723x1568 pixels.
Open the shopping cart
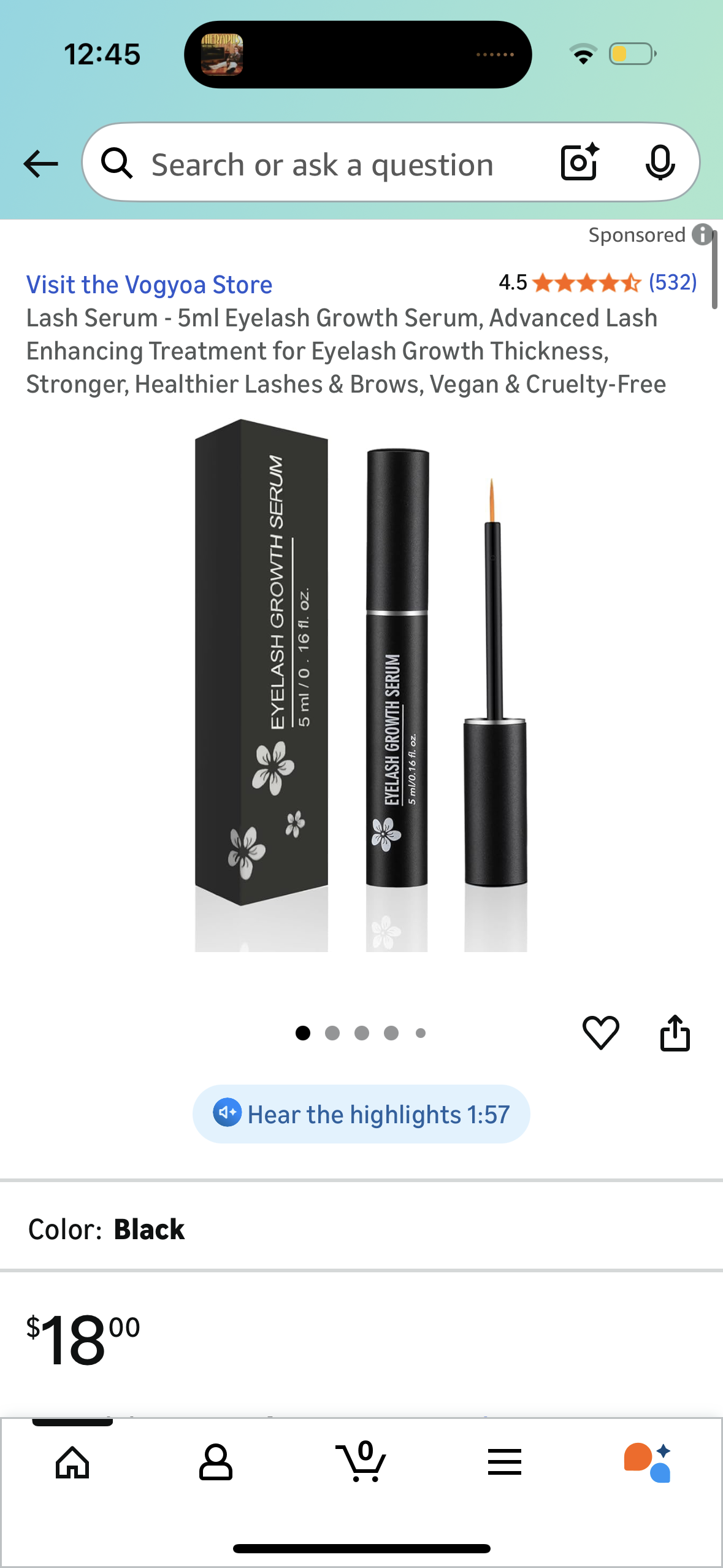tap(361, 1462)
